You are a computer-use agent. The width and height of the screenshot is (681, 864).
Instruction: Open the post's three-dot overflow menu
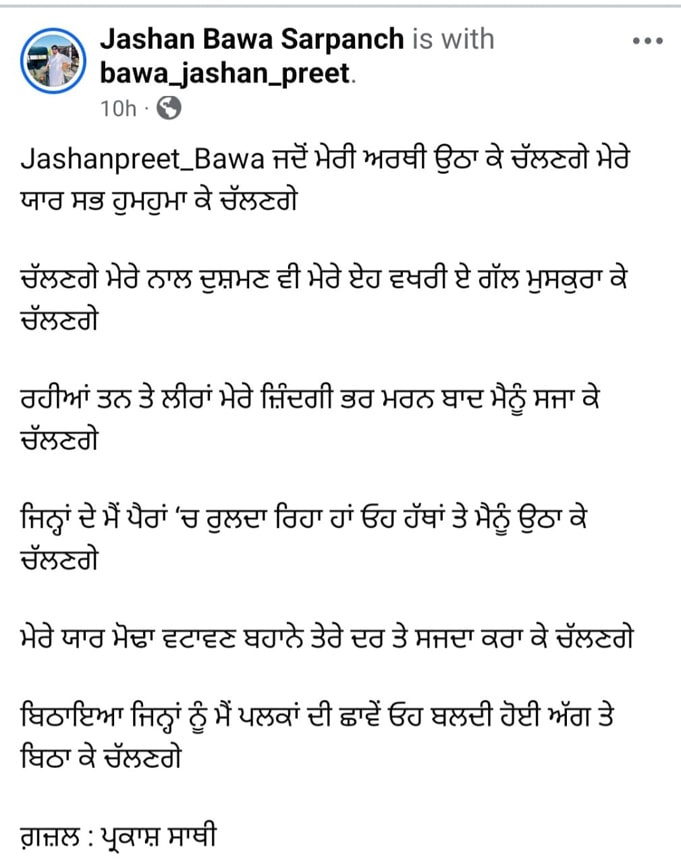[648, 41]
